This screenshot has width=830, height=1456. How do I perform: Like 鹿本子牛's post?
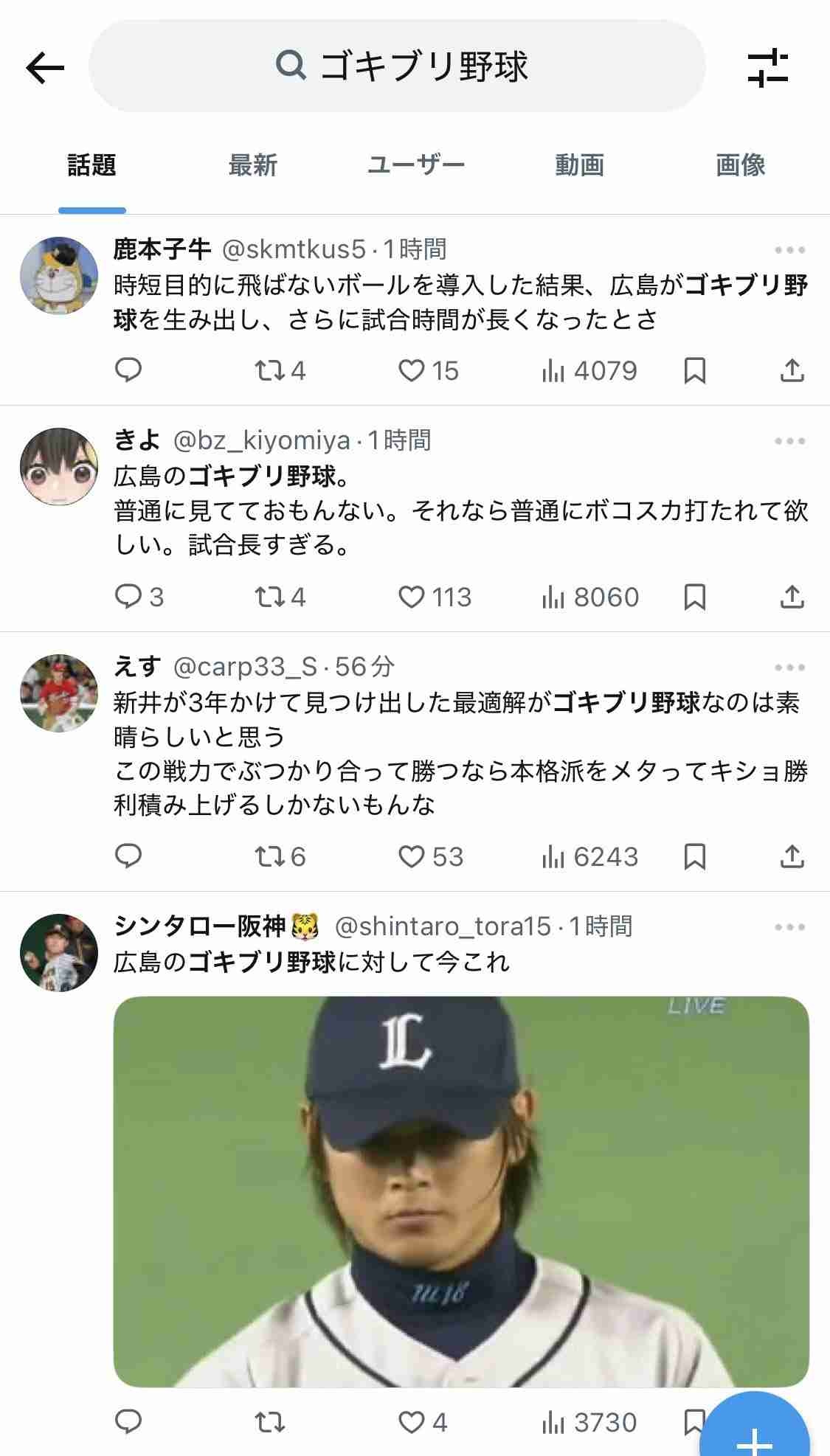click(412, 370)
